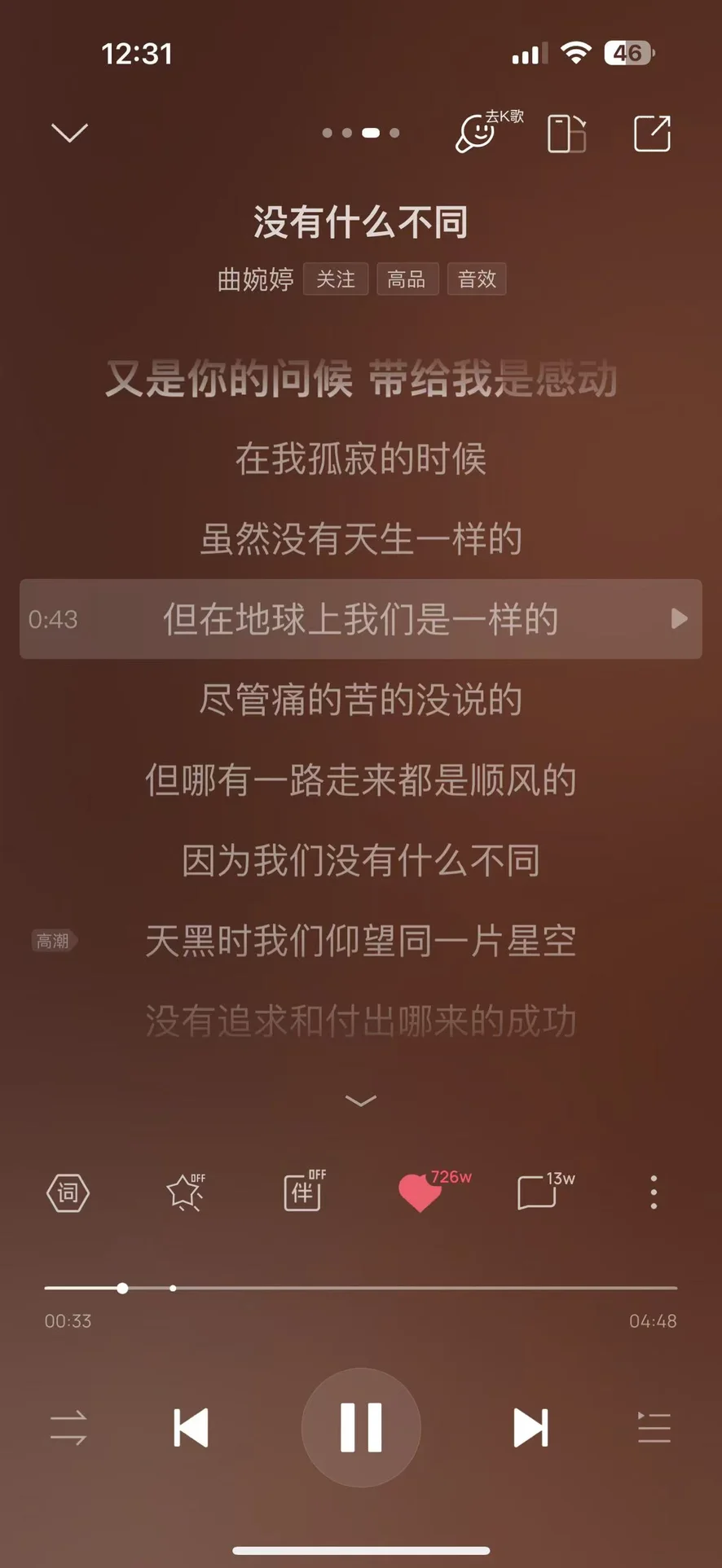Unlike the song via the heart icon
Image resolution: width=722 pixels, height=1568 pixels.
(x=420, y=1193)
